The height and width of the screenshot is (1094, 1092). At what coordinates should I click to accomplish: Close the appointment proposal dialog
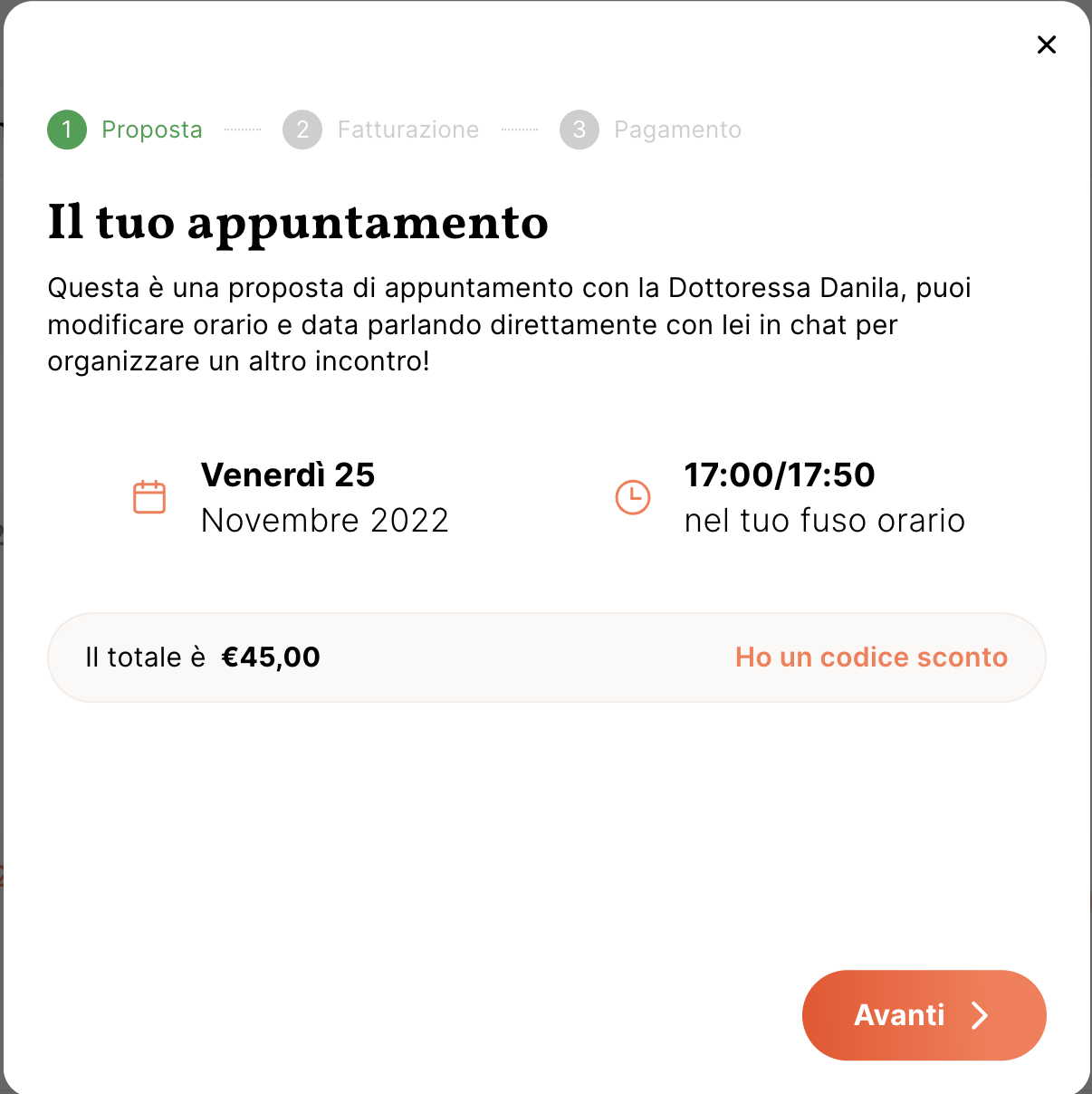1046,44
